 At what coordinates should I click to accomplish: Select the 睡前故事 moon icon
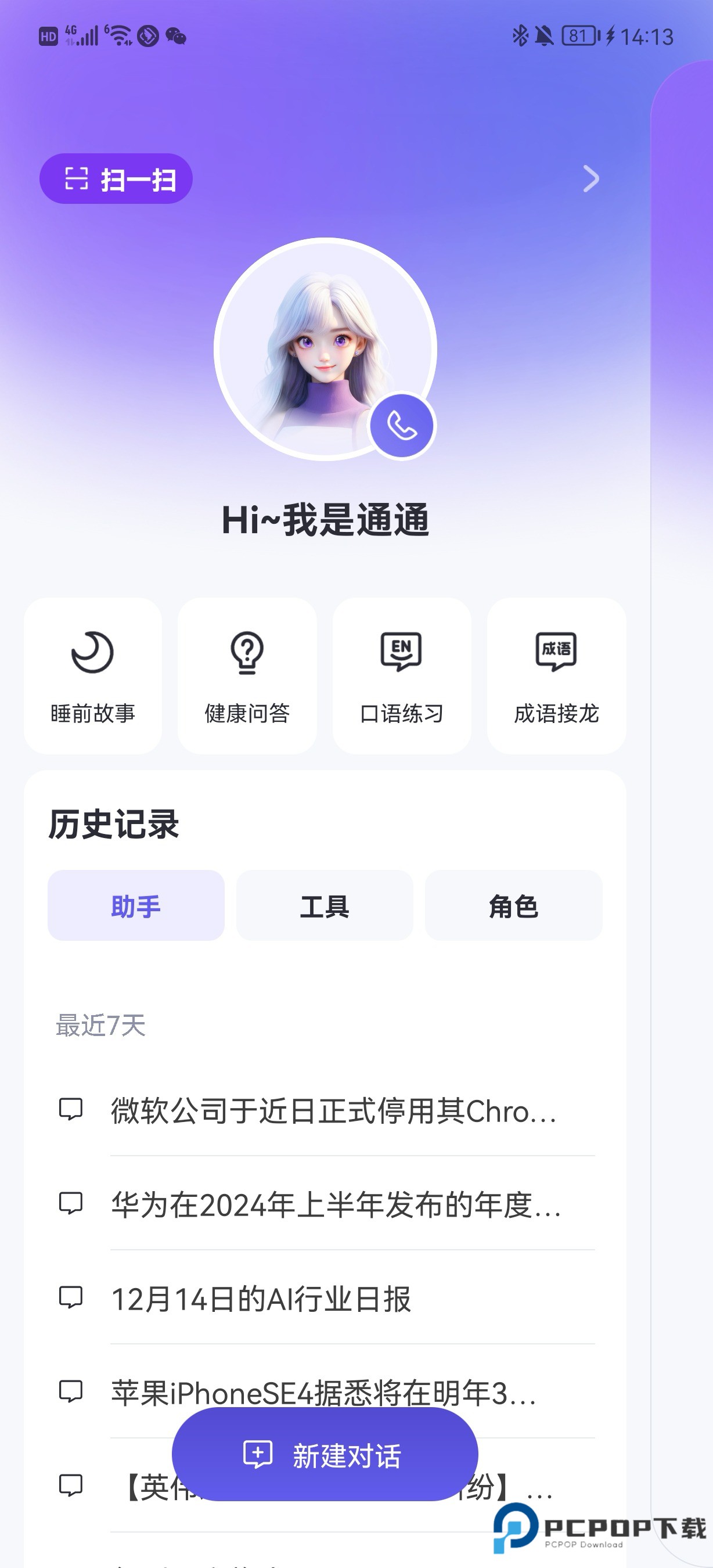92,653
